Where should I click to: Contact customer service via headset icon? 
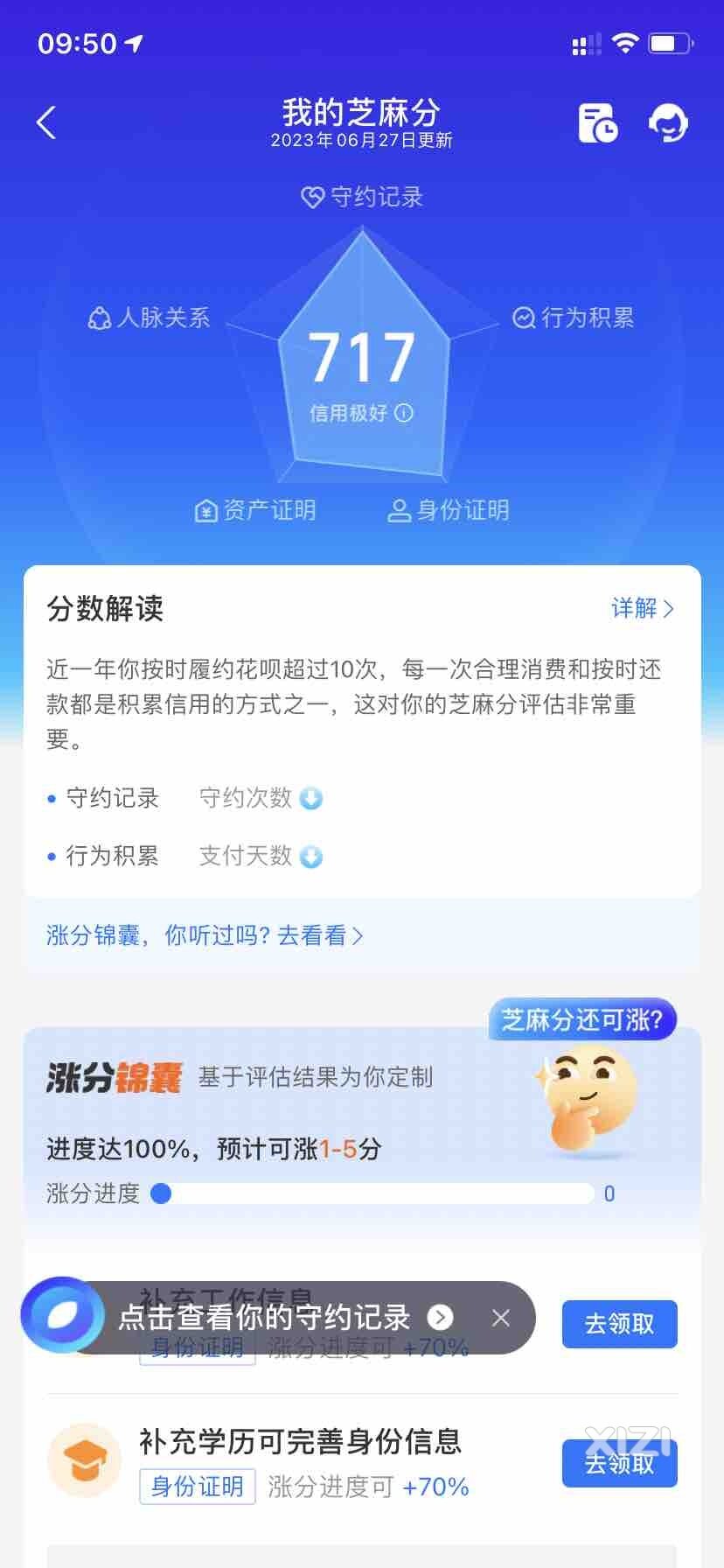668,123
